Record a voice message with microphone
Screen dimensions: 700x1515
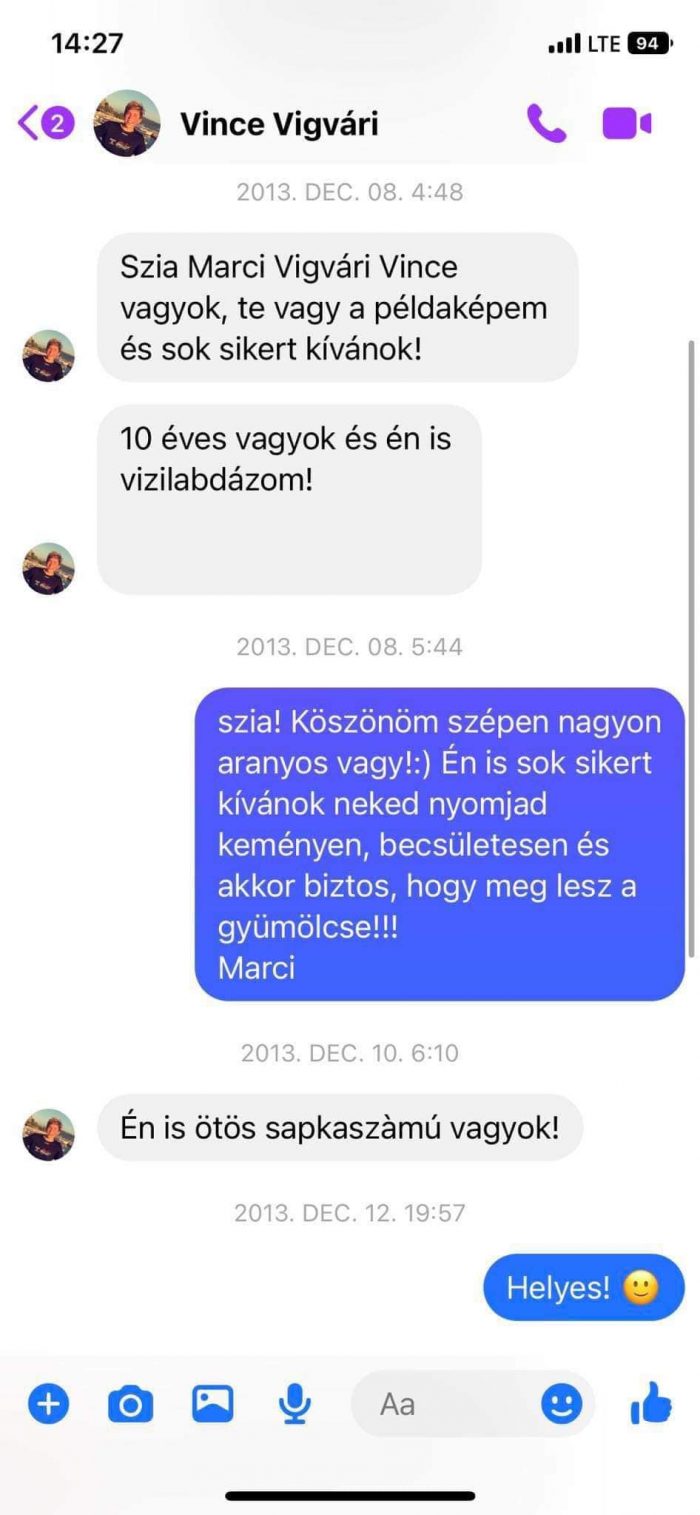click(294, 1405)
